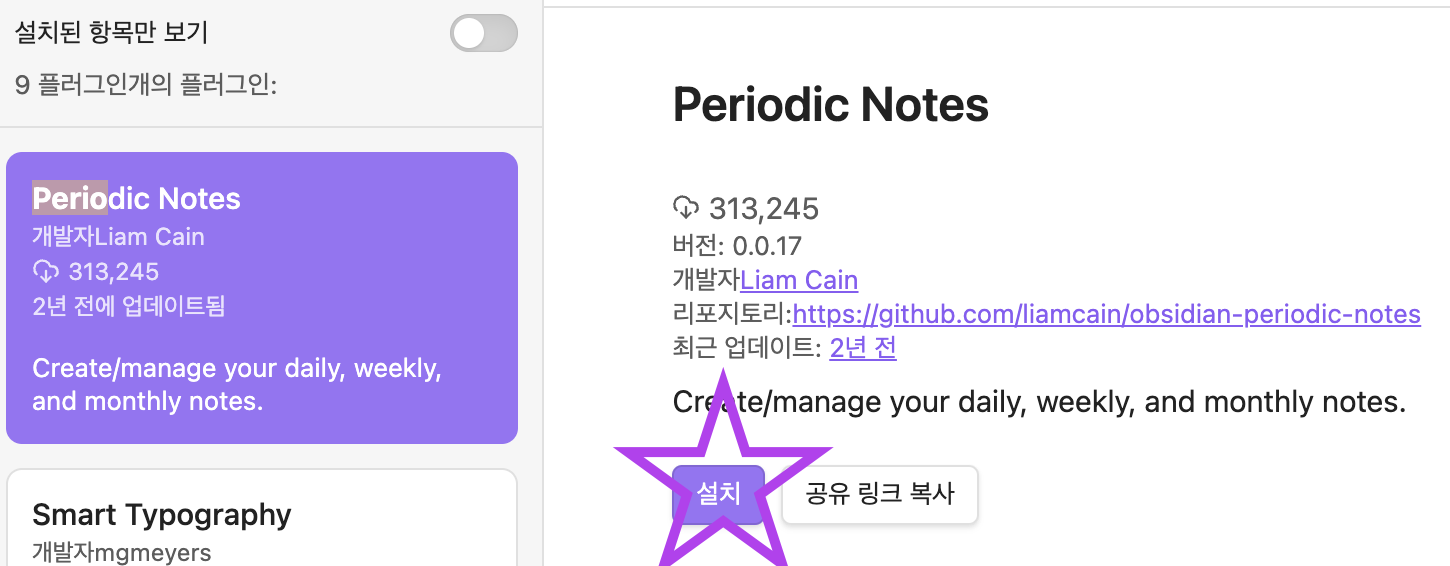The width and height of the screenshot is (1450, 566).
Task: Toggle the 설치된 항목만 보기 switch
Action: (484, 34)
